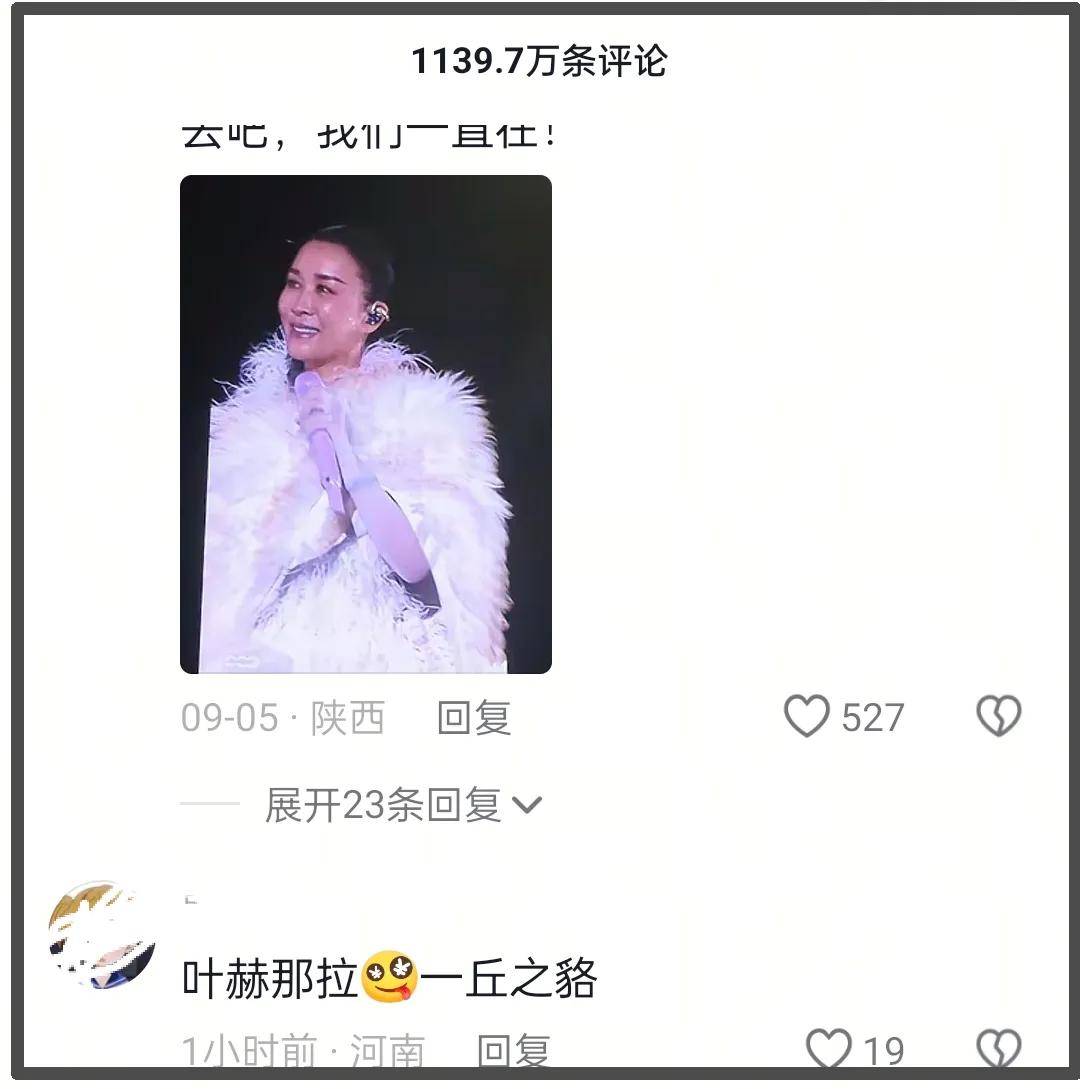Screen dimensions: 1080x1089
Task: Expand the 23 replies (展开23条回复)
Action: coord(402,805)
